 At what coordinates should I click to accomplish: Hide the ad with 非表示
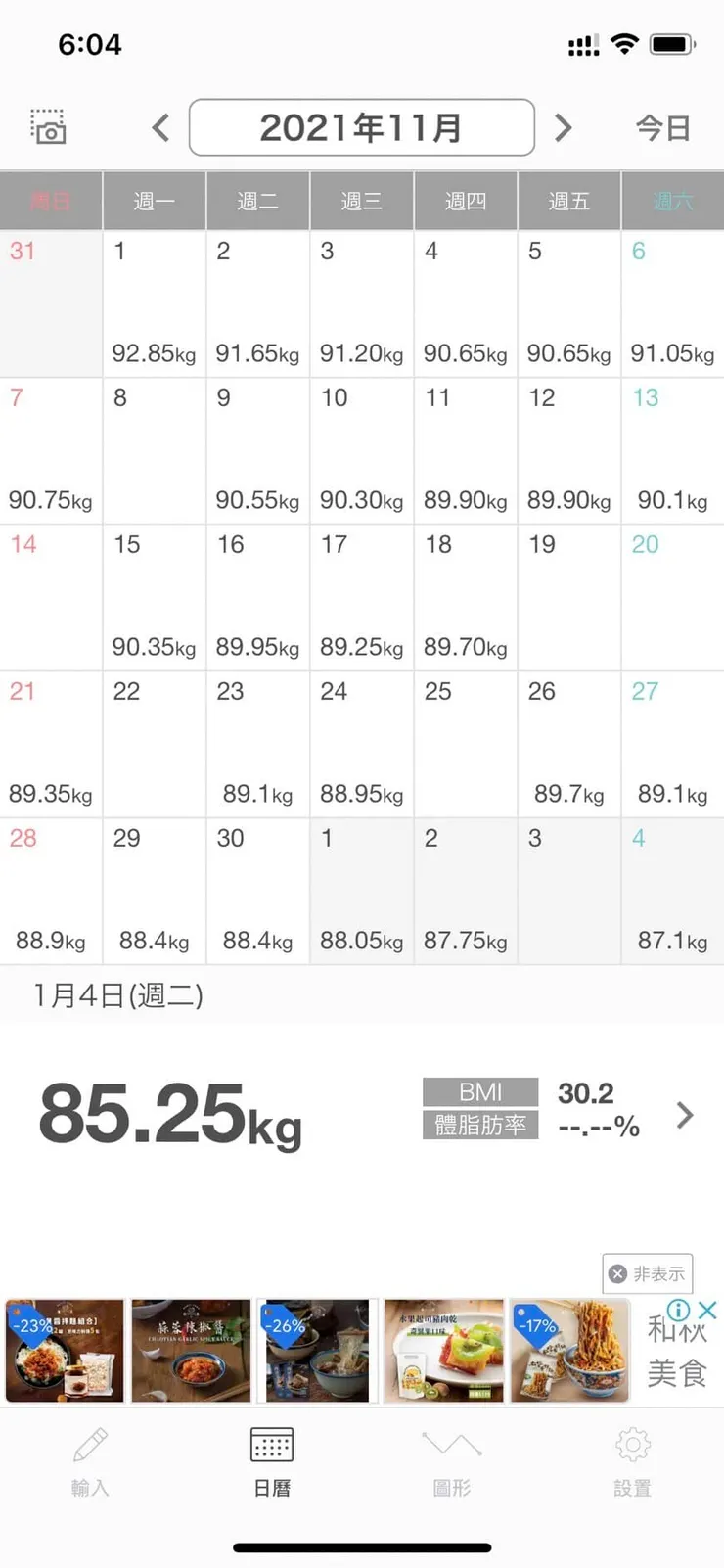(x=648, y=1273)
